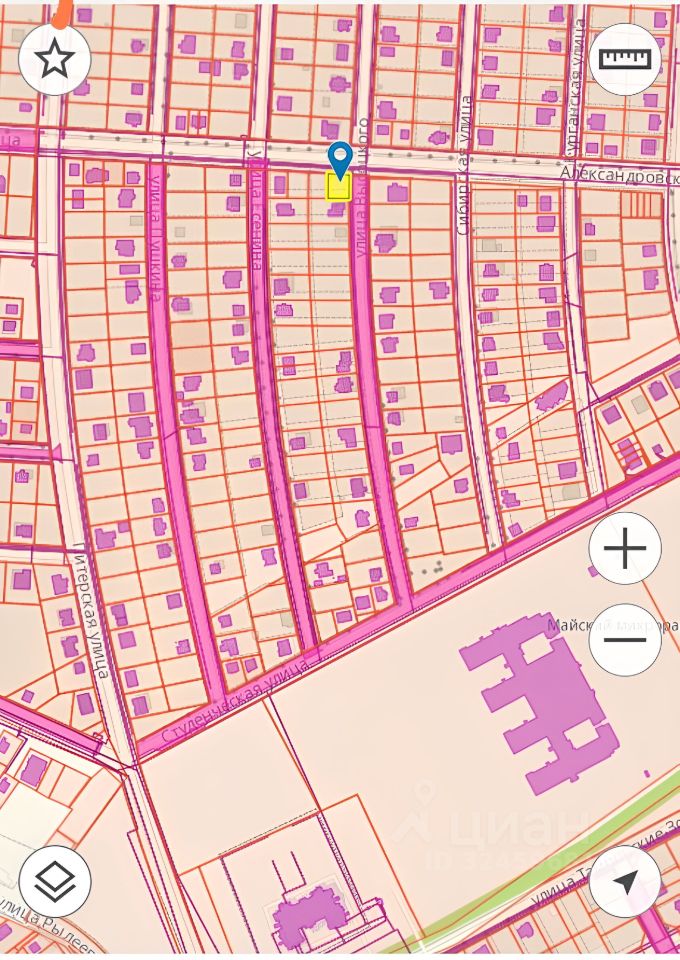Add this place to favorites with the star
Screen dimensions: 680x960
coord(55,59)
